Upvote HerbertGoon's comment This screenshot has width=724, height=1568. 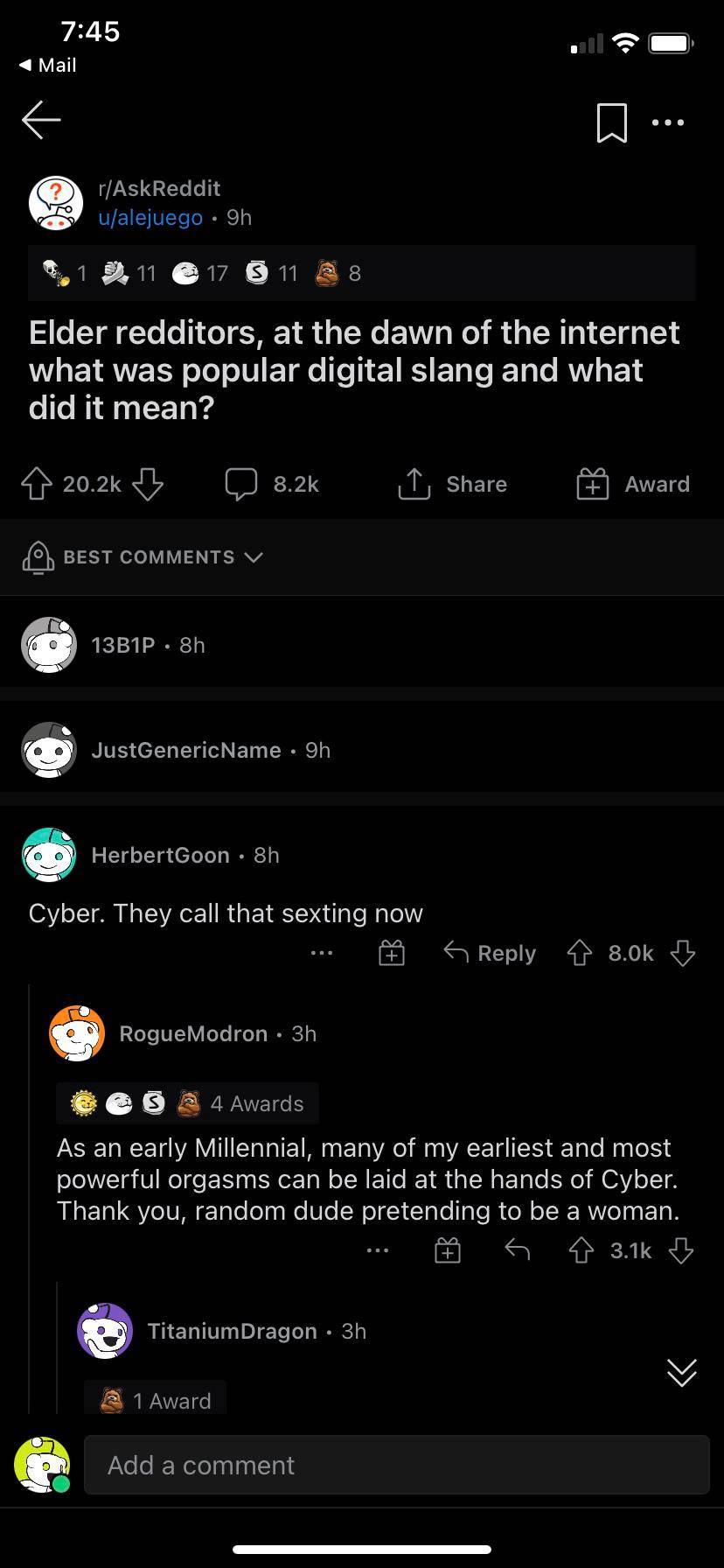point(580,953)
